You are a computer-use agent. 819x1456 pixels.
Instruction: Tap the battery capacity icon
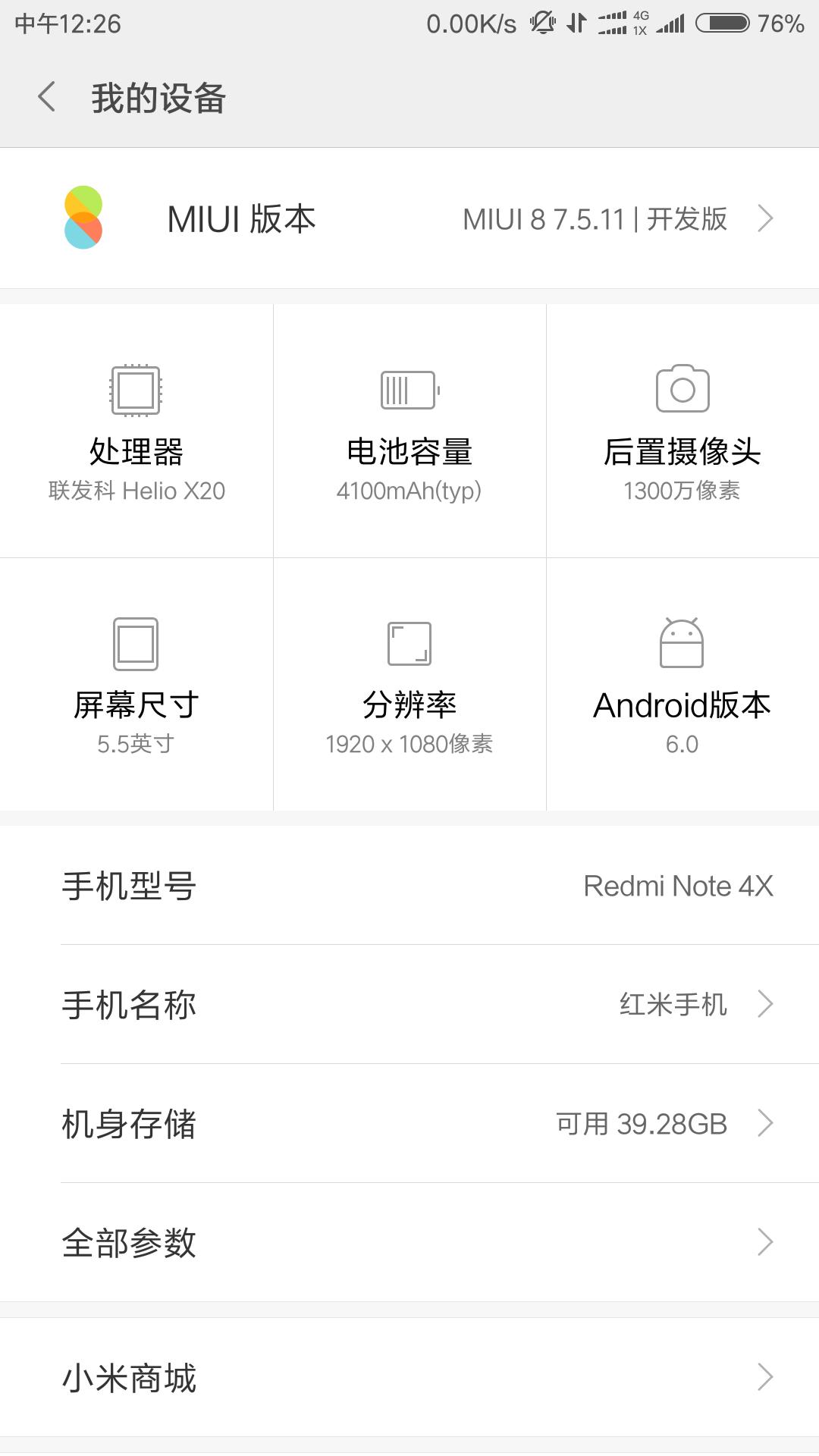[x=409, y=389]
